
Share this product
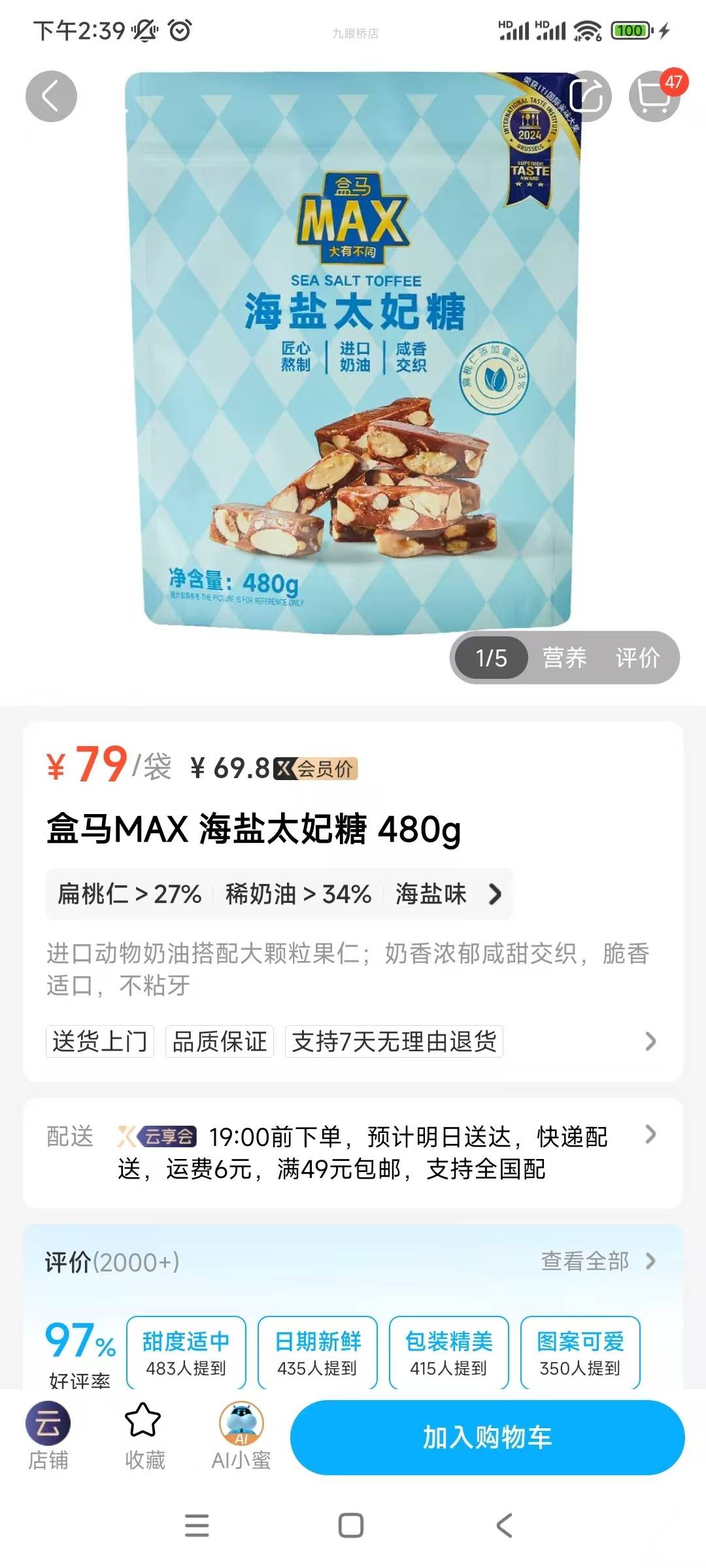pyautogui.click(x=586, y=97)
